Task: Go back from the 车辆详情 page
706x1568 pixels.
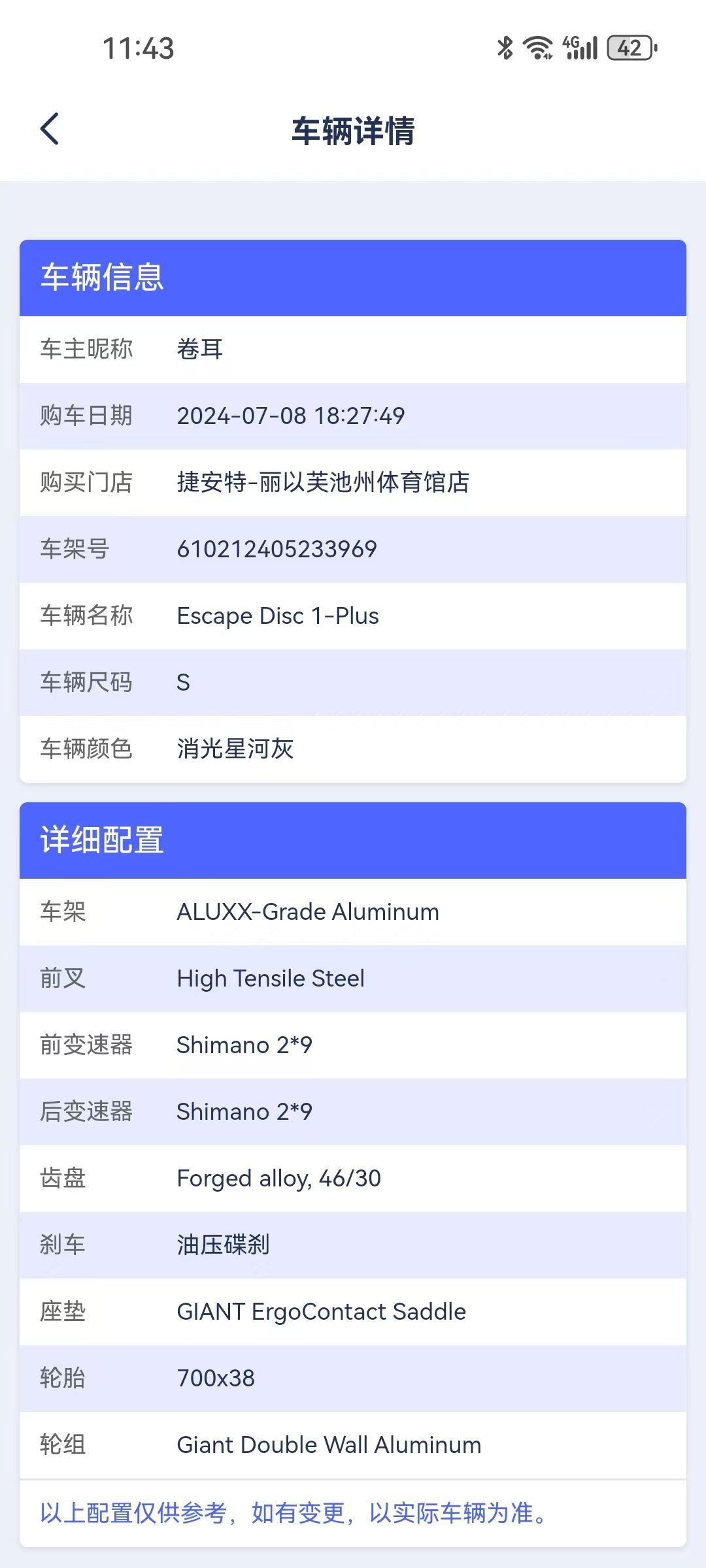Action: pyautogui.click(x=50, y=129)
